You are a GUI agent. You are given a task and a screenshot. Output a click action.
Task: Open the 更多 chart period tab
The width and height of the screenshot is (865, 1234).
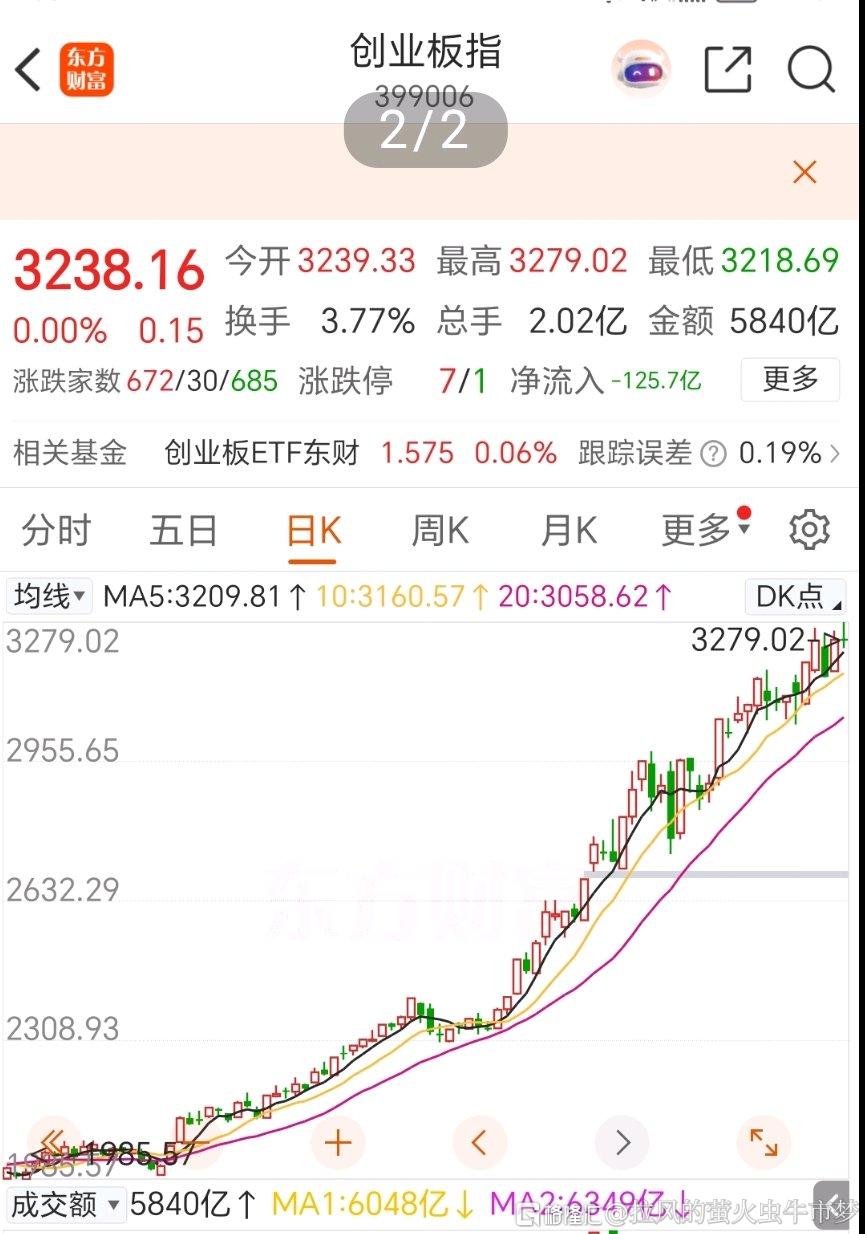pyautogui.click(x=697, y=530)
